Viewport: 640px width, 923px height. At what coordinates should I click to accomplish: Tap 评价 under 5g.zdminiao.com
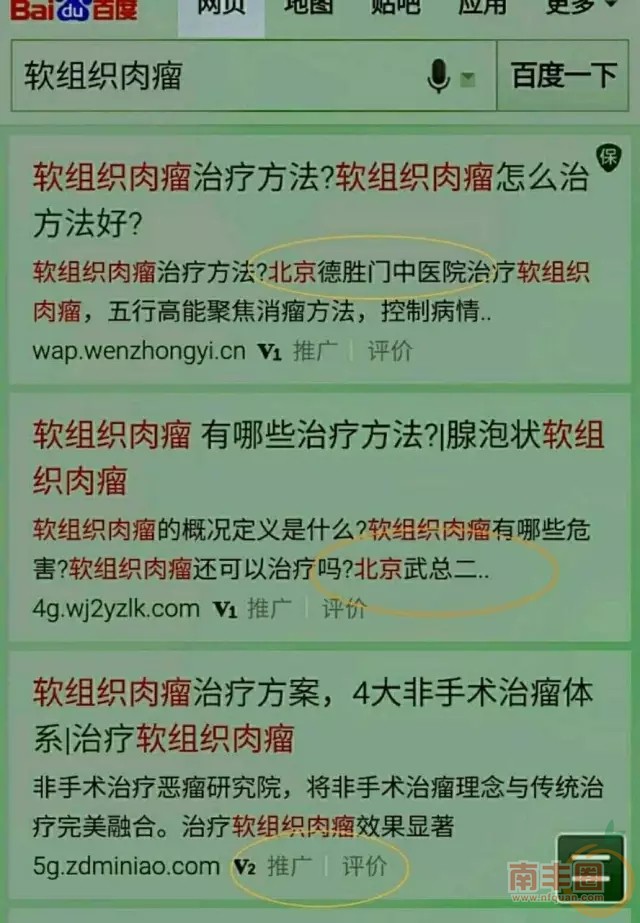[x=364, y=866]
